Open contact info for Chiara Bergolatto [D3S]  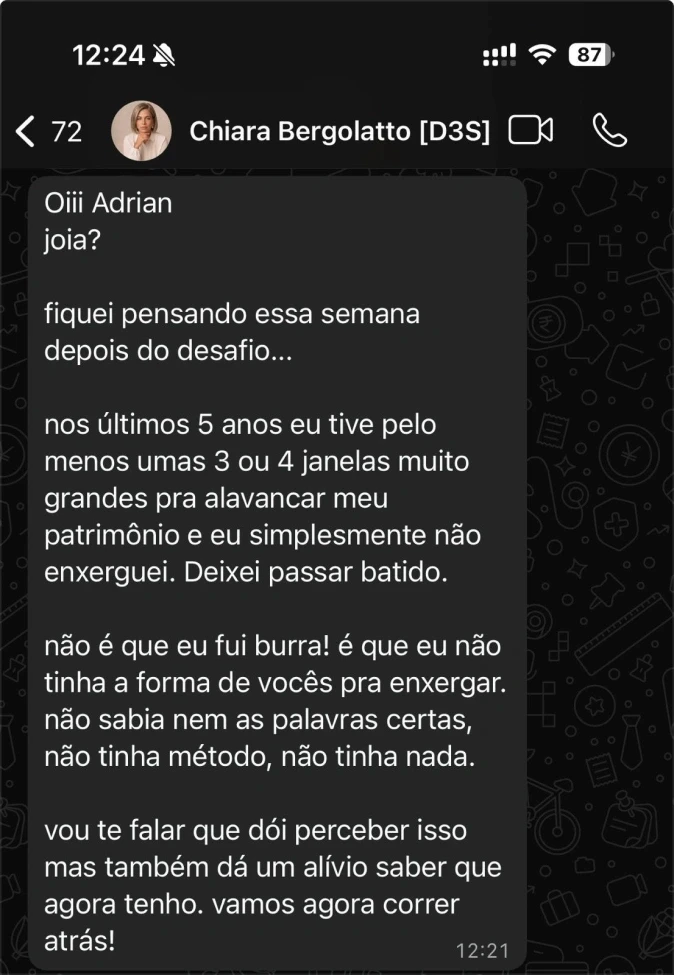(x=339, y=131)
